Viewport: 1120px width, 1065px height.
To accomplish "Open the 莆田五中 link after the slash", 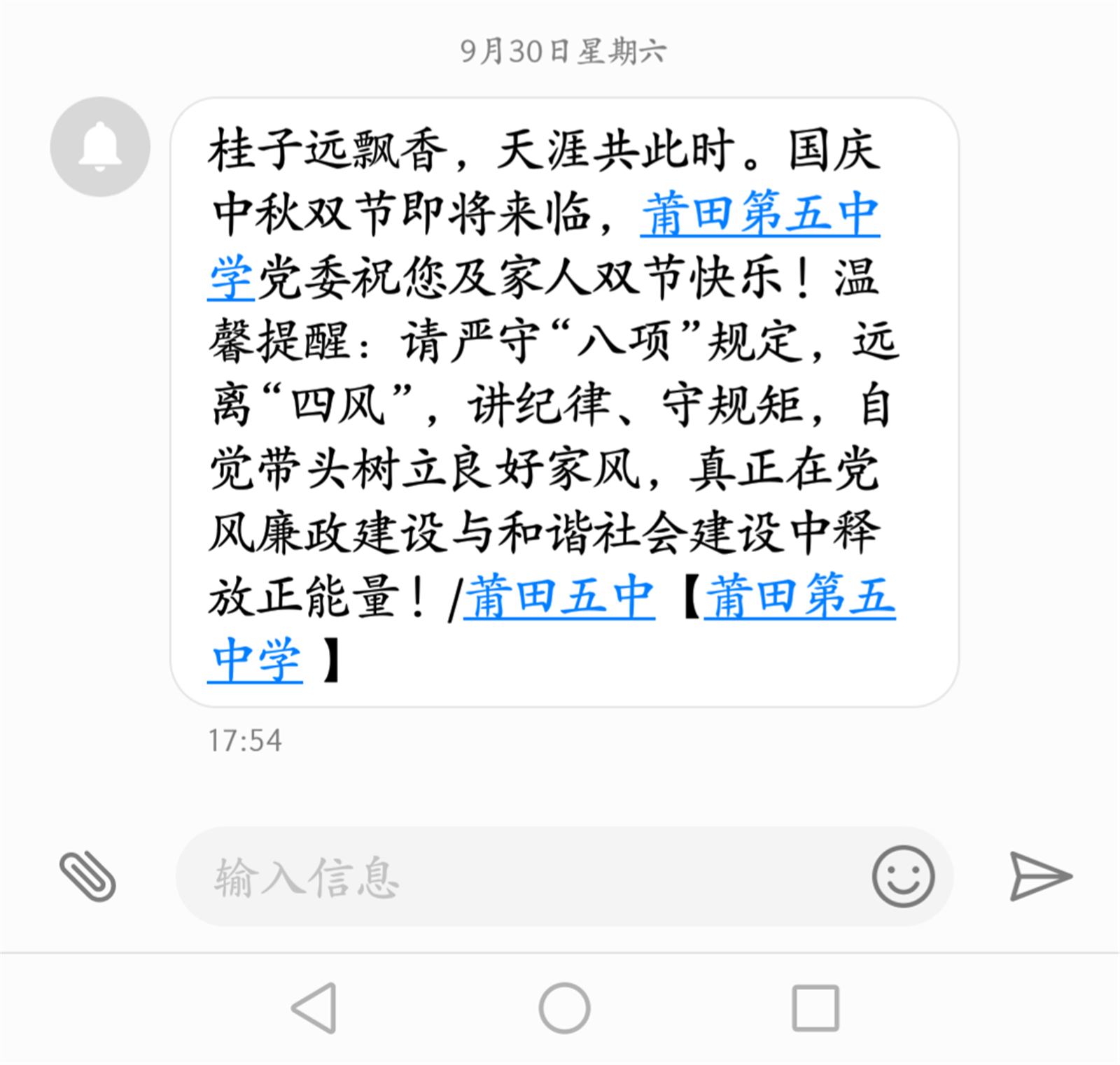I will 559,598.
